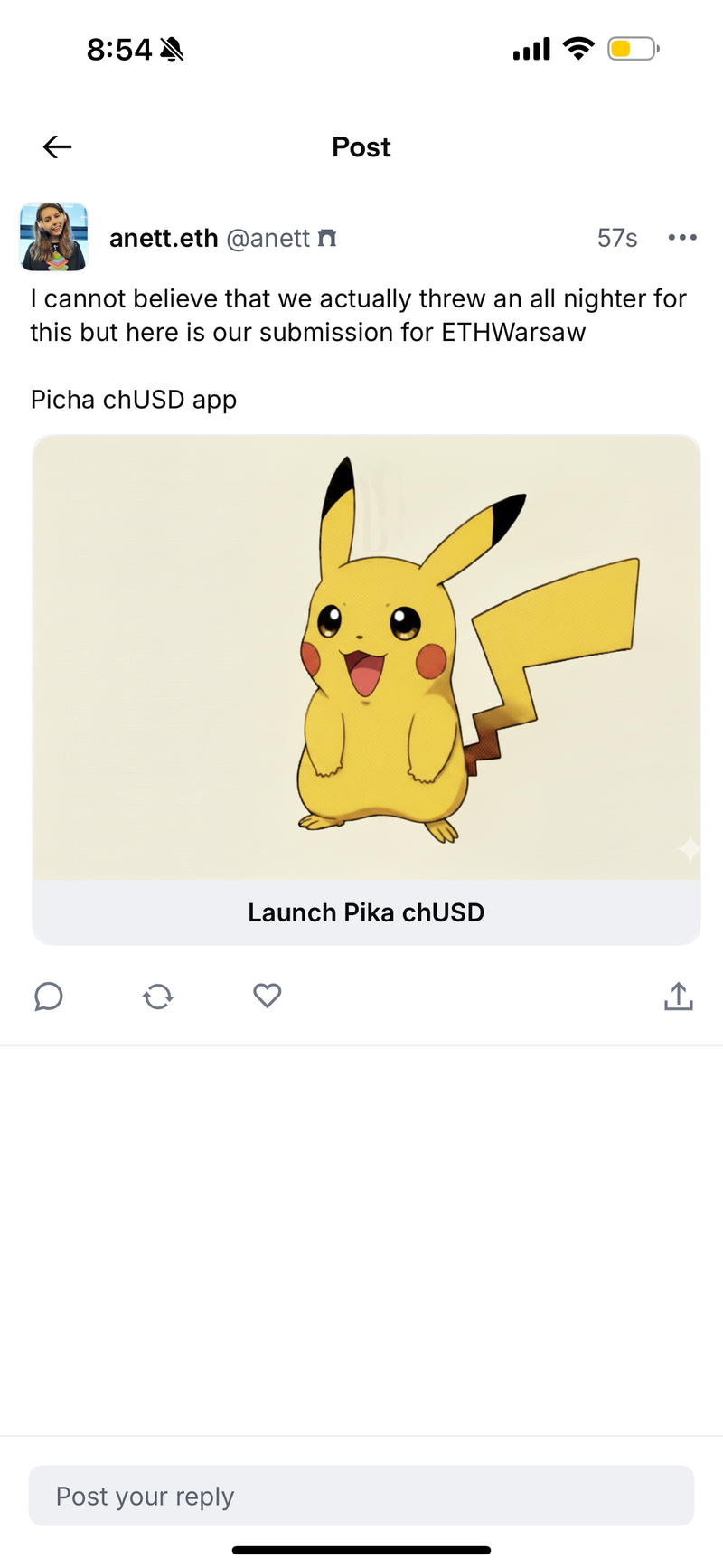
Task: Comment on anett.eth's post
Action: pyautogui.click(x=49, y=997)
